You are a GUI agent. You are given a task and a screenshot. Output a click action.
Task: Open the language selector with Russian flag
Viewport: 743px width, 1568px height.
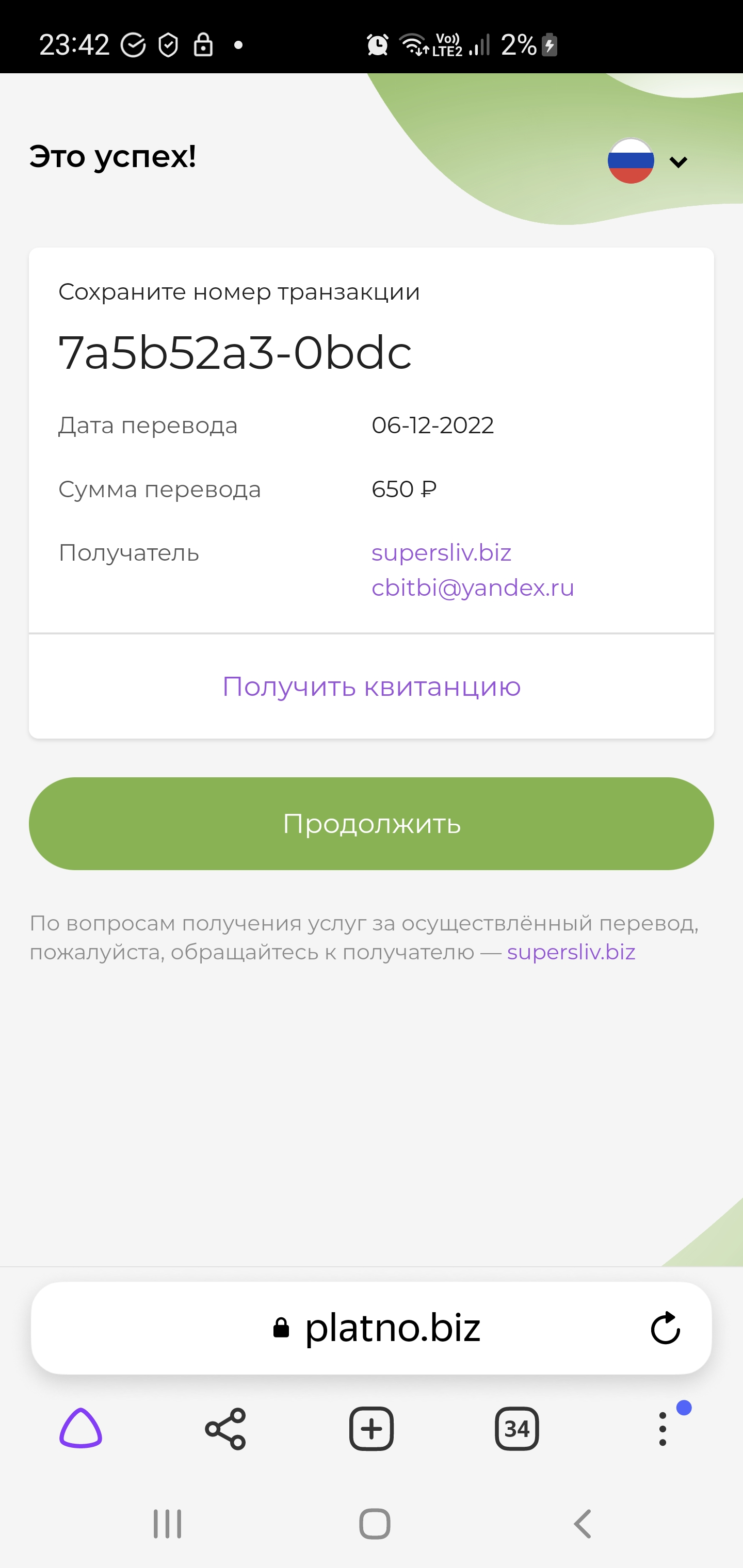(648, 161)
